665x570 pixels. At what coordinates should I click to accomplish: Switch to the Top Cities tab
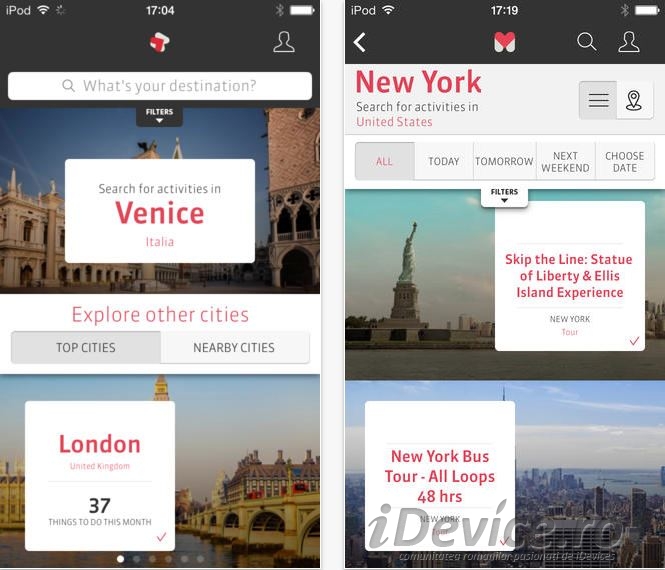(86, 347)
